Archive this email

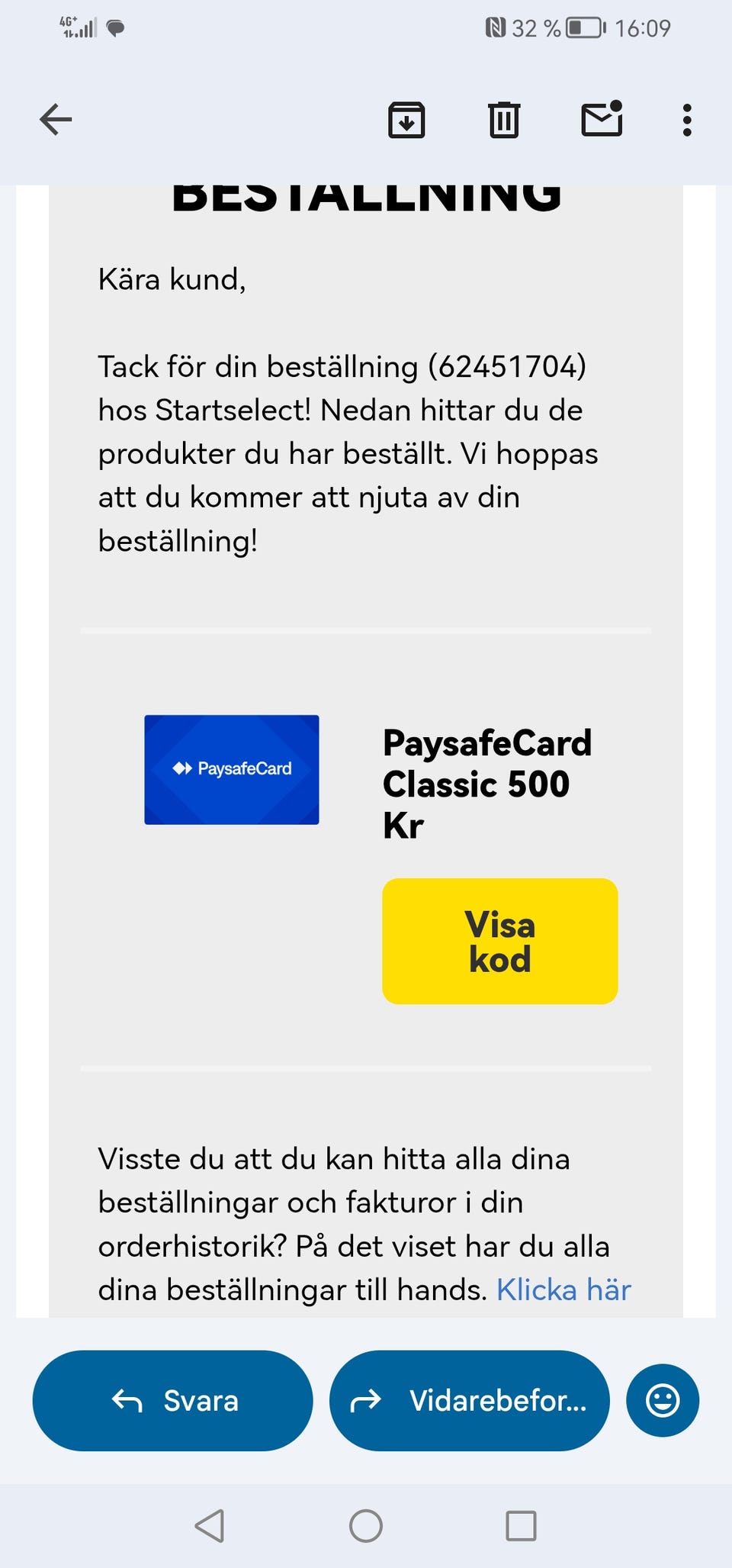[x=406, y=120]
